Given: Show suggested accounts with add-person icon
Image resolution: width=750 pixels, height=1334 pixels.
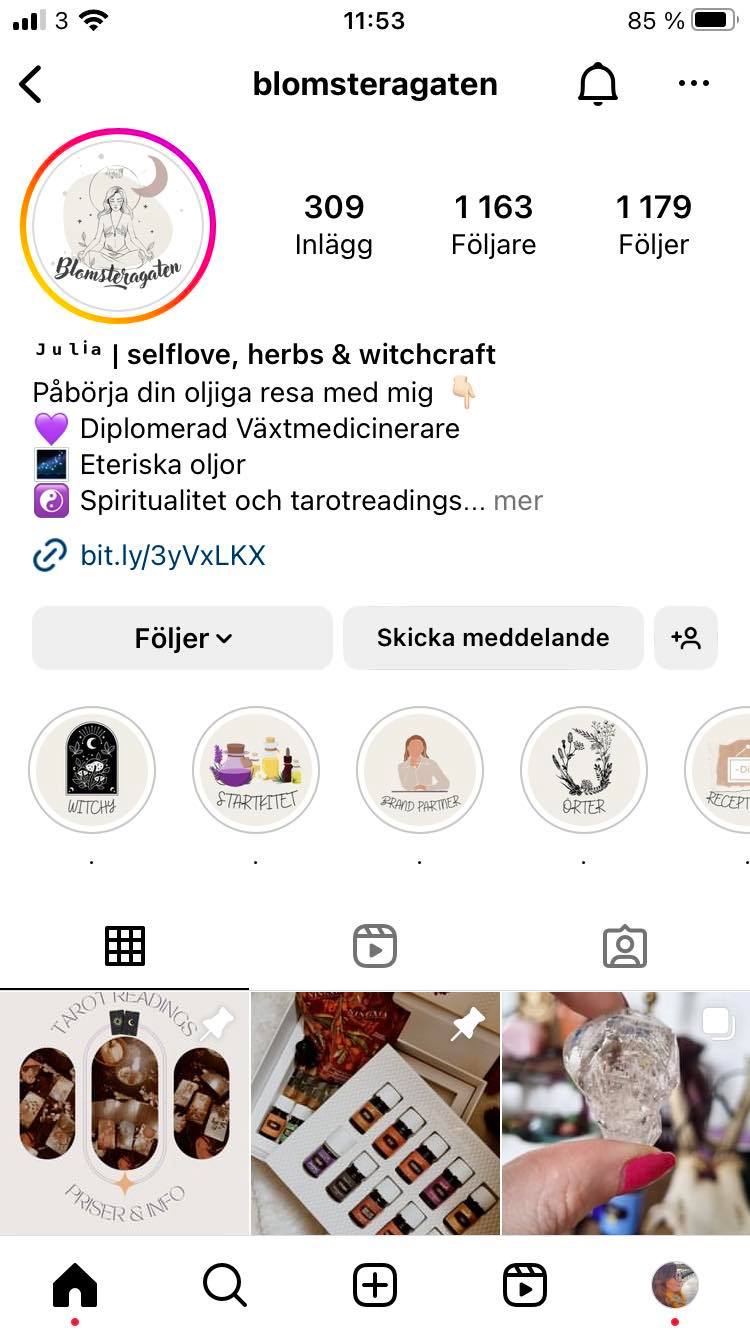Looking at the screenshot, I should [x=686, y=638].
